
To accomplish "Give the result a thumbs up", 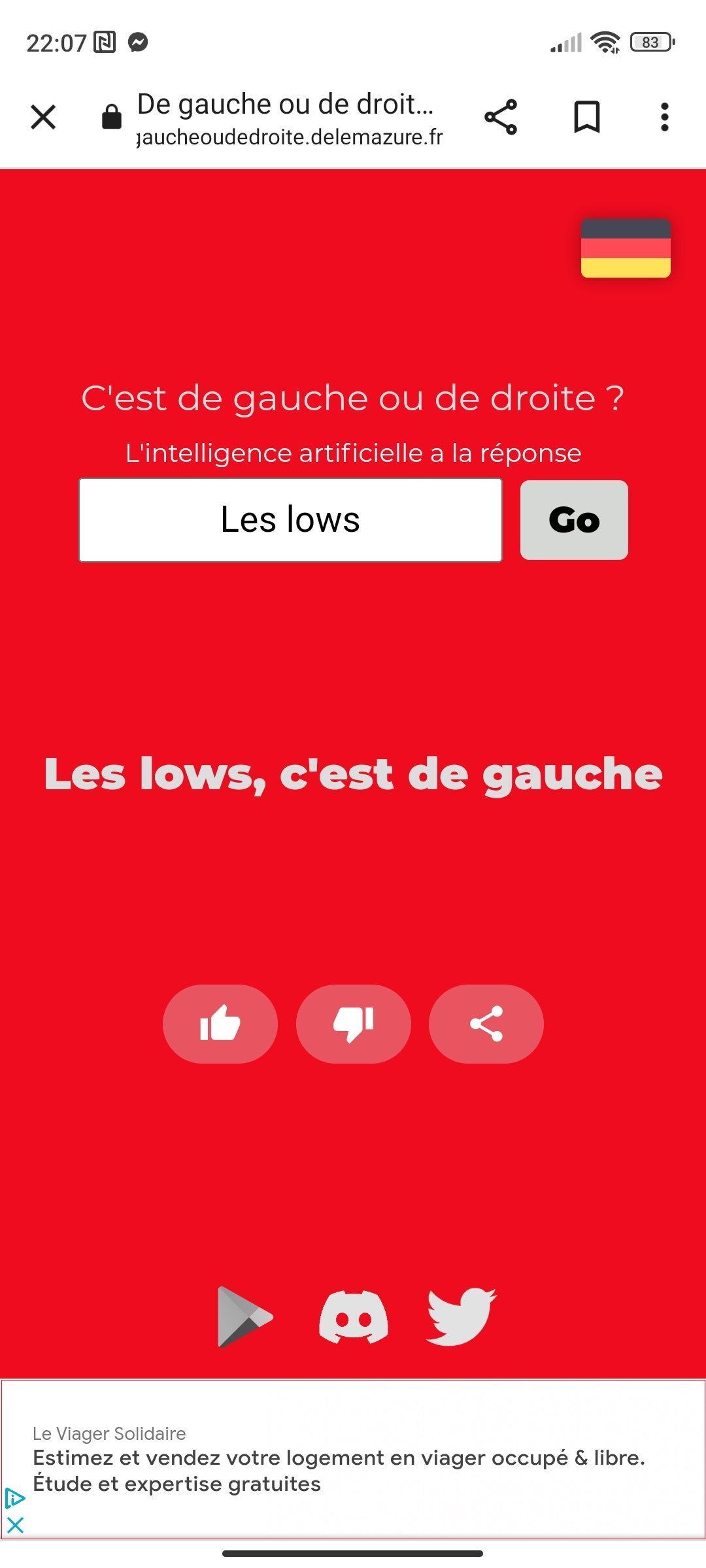I will [220, 1024].
